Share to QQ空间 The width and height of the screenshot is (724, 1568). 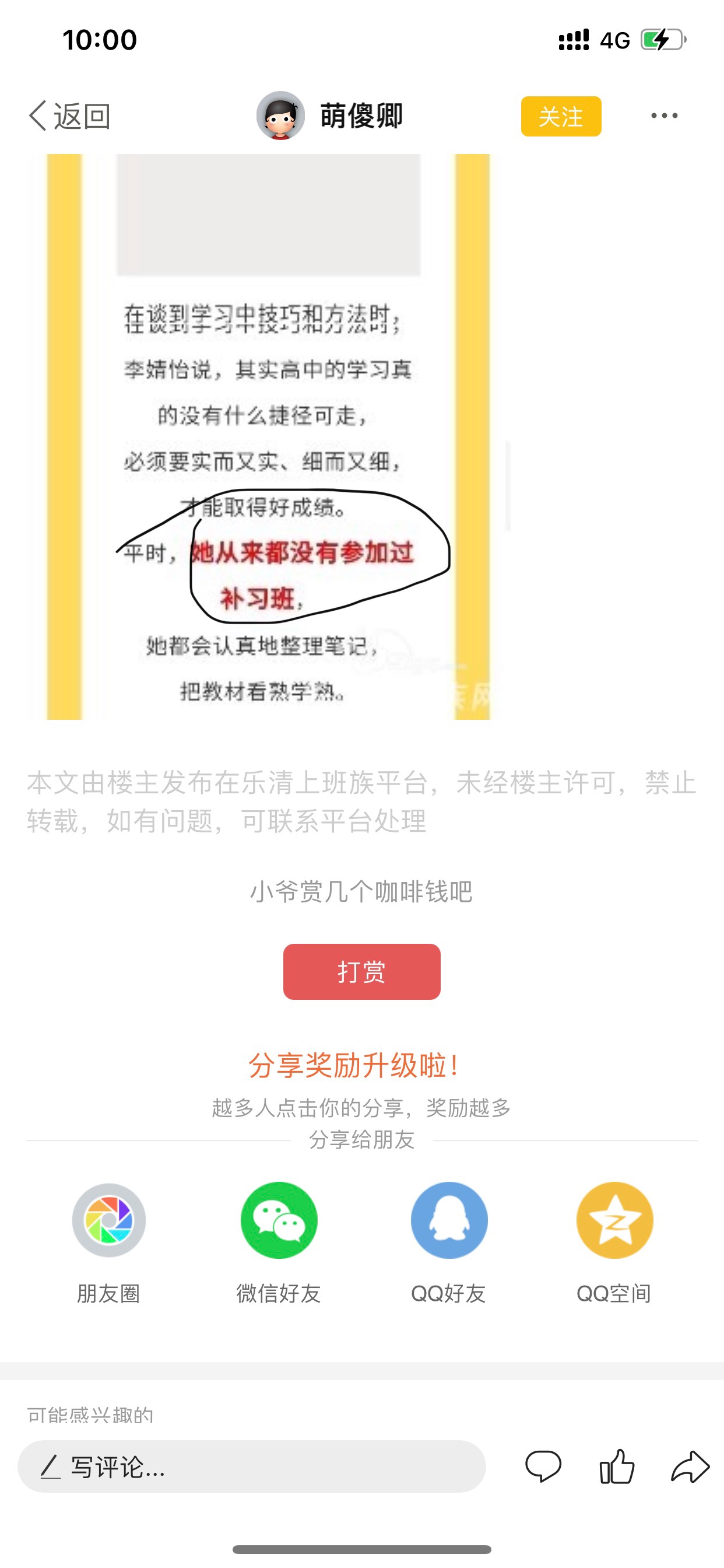tap(614, 1220)
